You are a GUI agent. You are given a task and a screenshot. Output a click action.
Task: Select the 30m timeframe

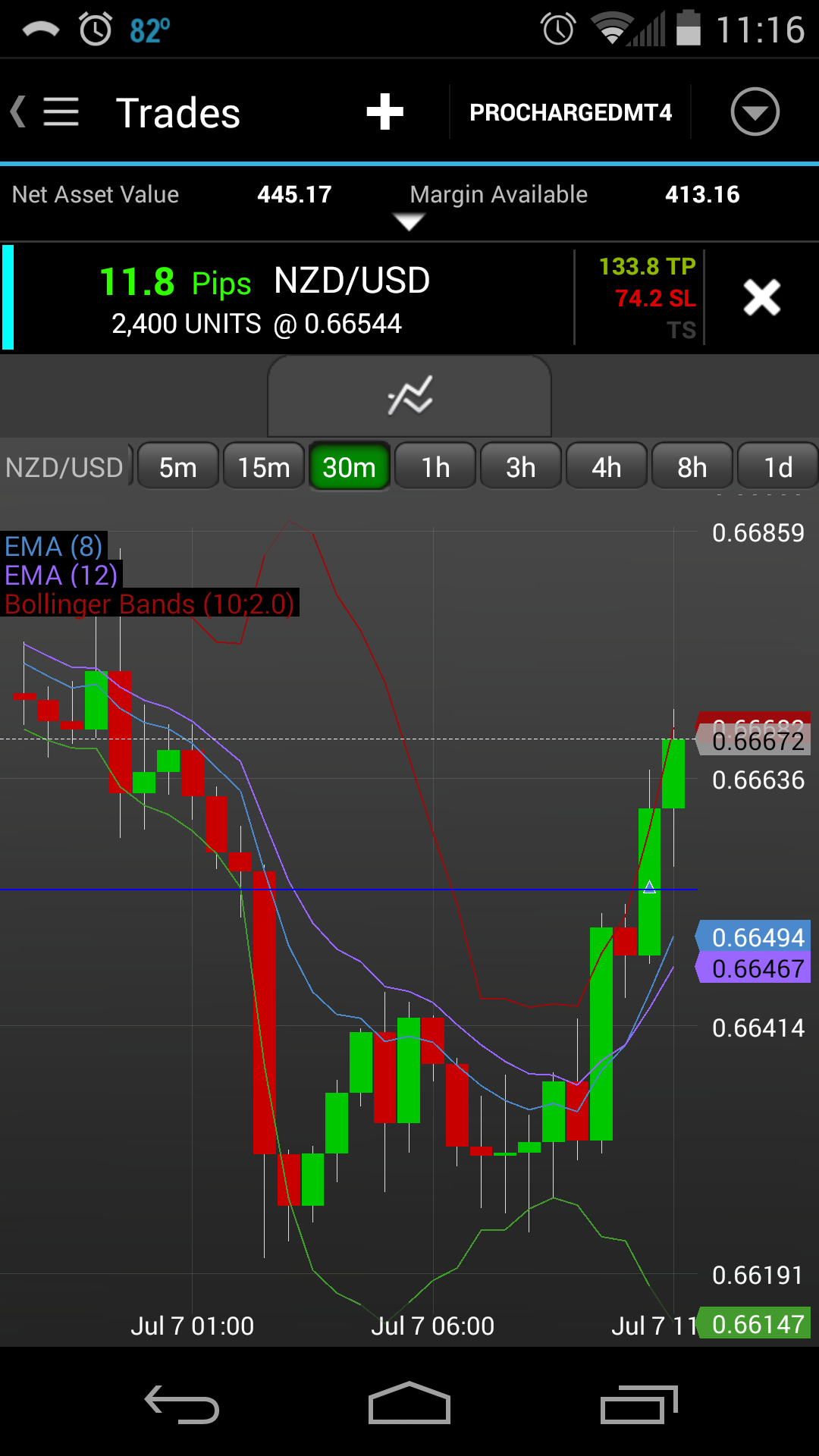point(350,467)
